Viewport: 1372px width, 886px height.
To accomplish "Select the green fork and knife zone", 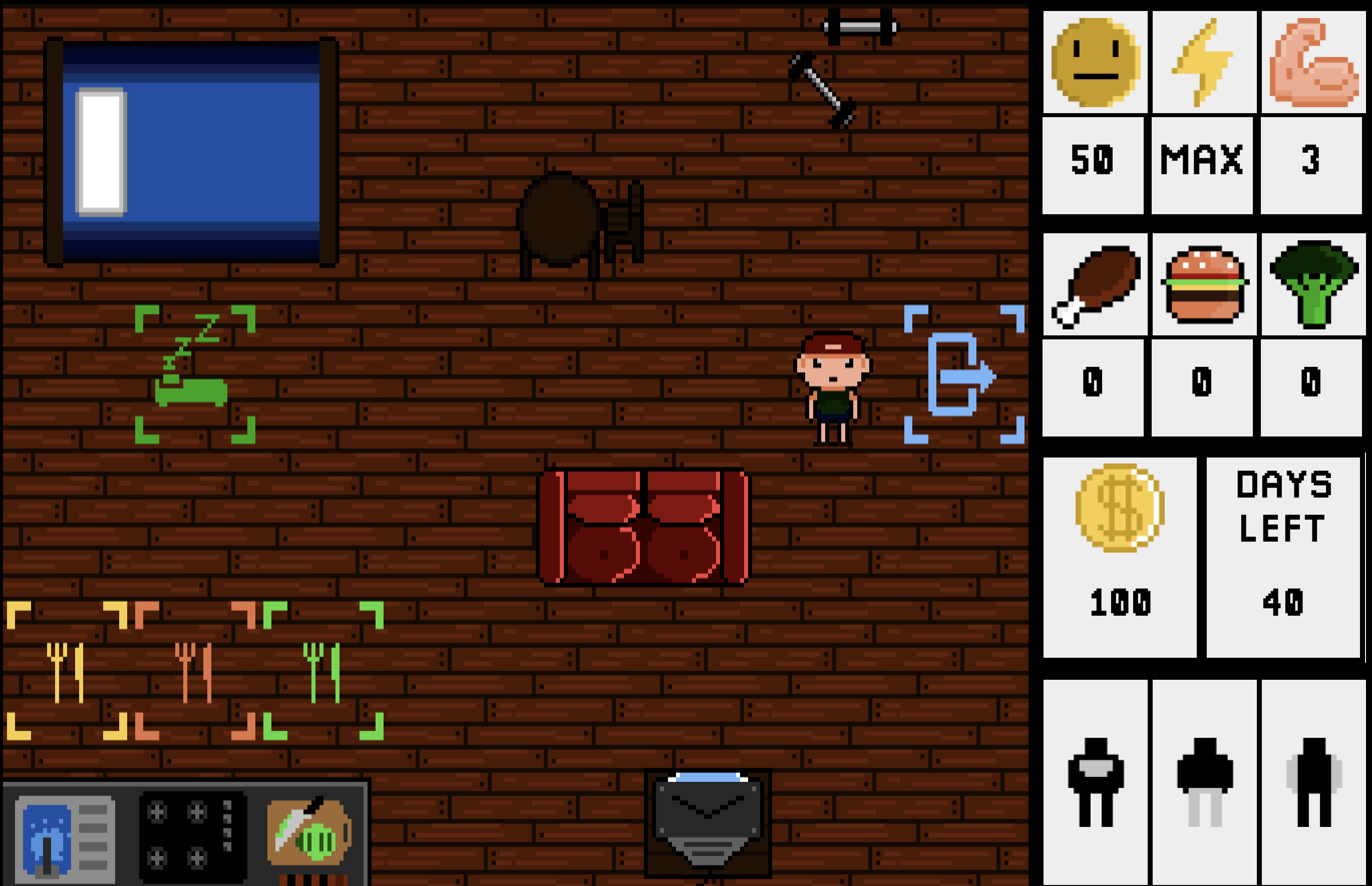I will tap(323, 671).
